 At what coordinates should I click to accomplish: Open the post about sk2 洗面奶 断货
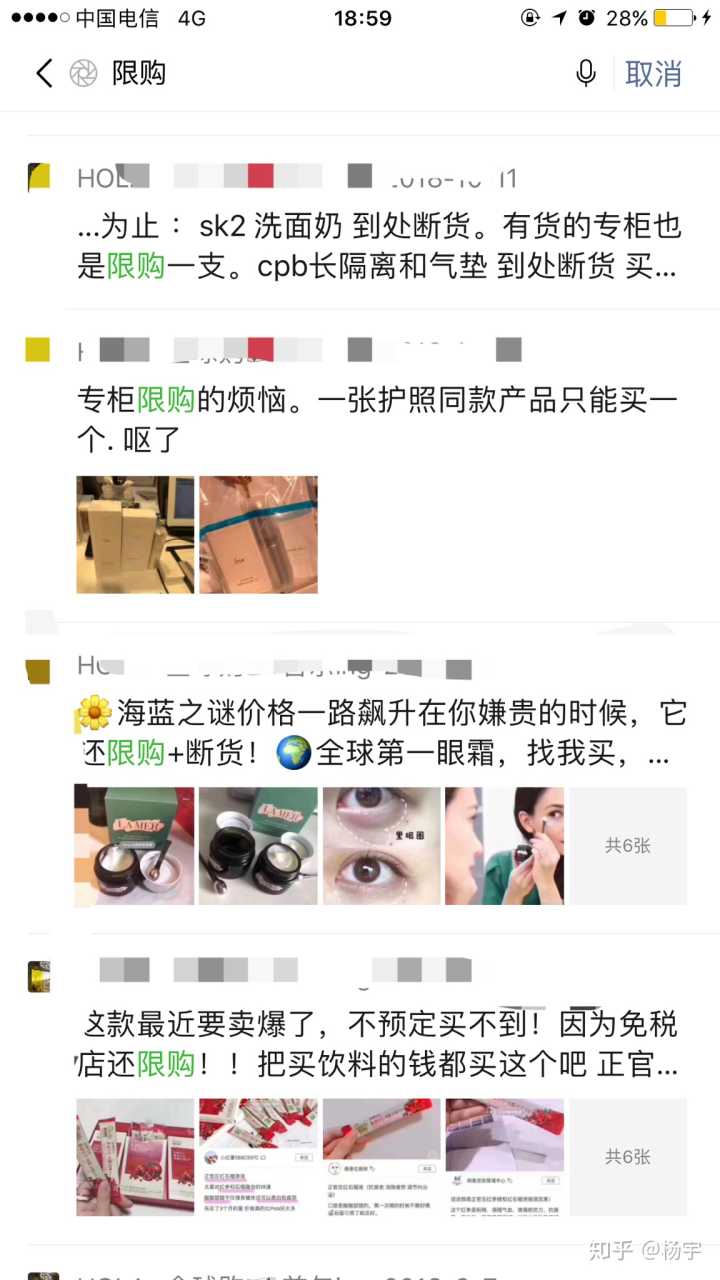point(380,246)
